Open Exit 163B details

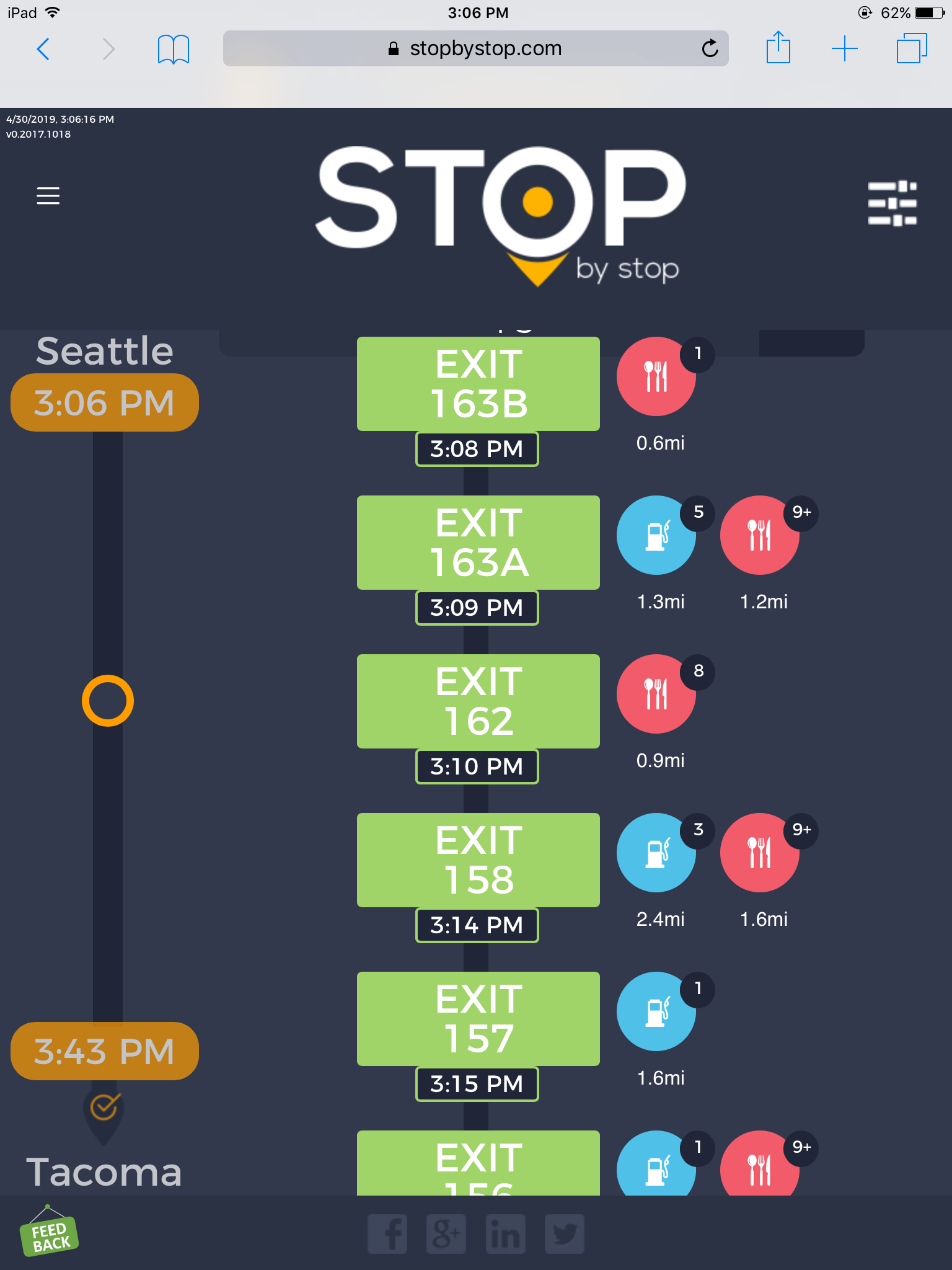(x=478, y=384)
